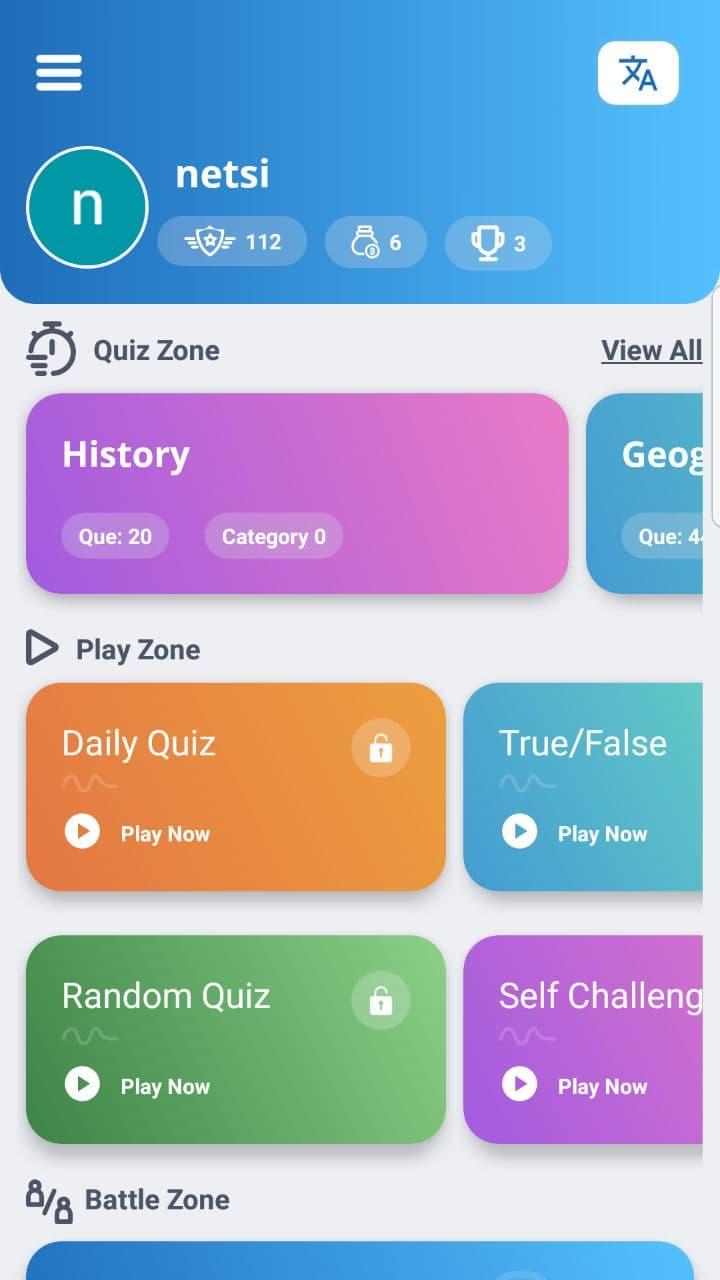Viewport: 720px width, 1280px height.
Task: Open the hamburger drawer menu
Action: [x=59, y=72]
